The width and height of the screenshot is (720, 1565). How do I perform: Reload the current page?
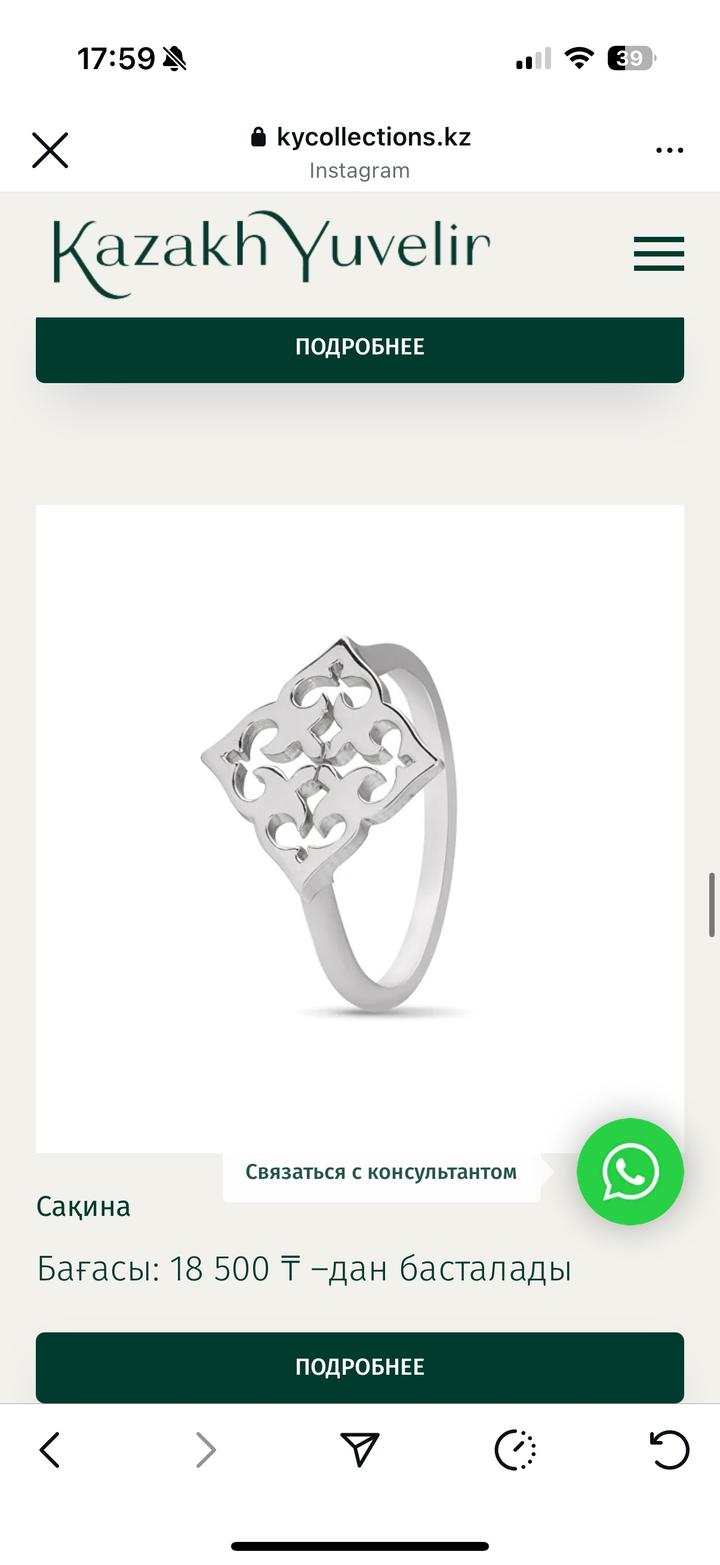(x=669, y=1449)
